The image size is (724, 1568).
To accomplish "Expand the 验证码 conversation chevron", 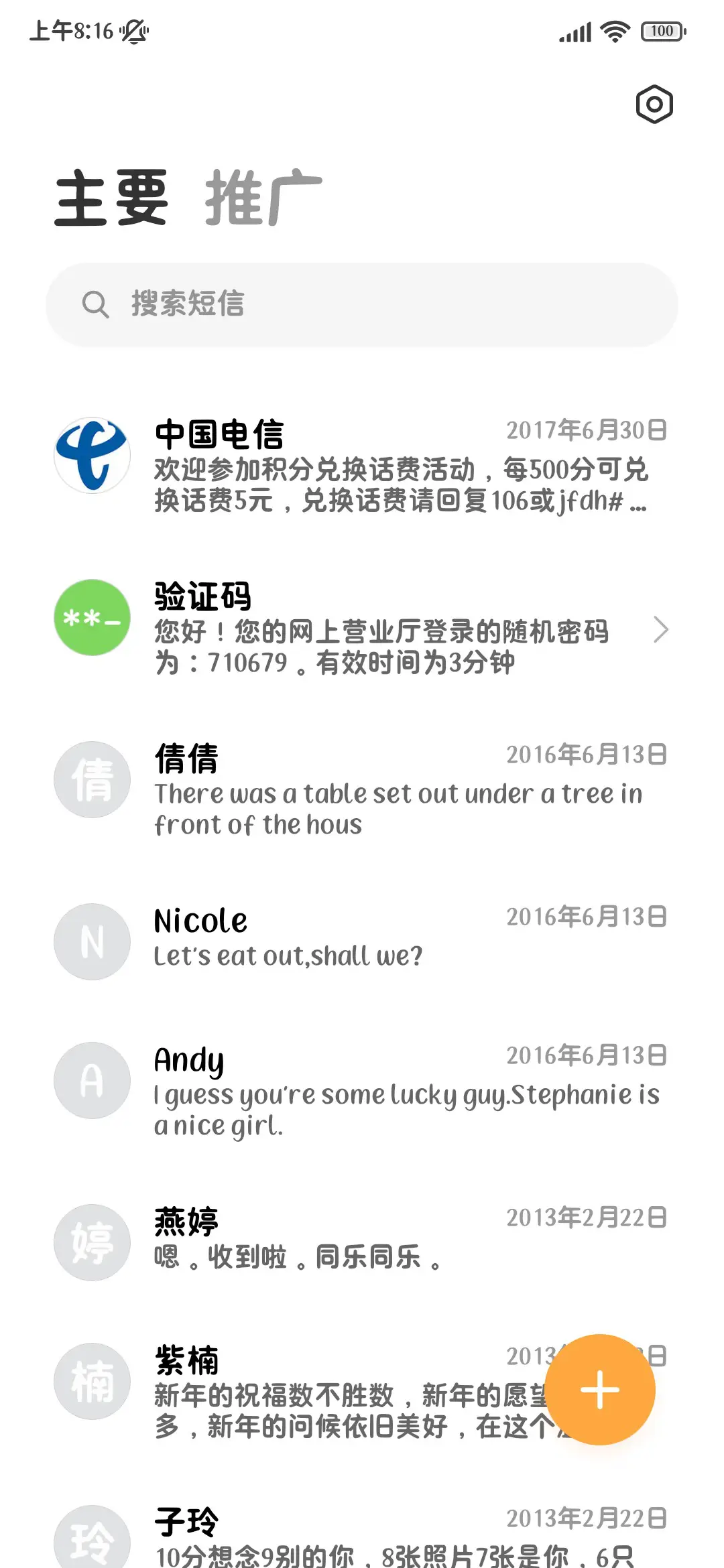I will click(x=661, y=630).
